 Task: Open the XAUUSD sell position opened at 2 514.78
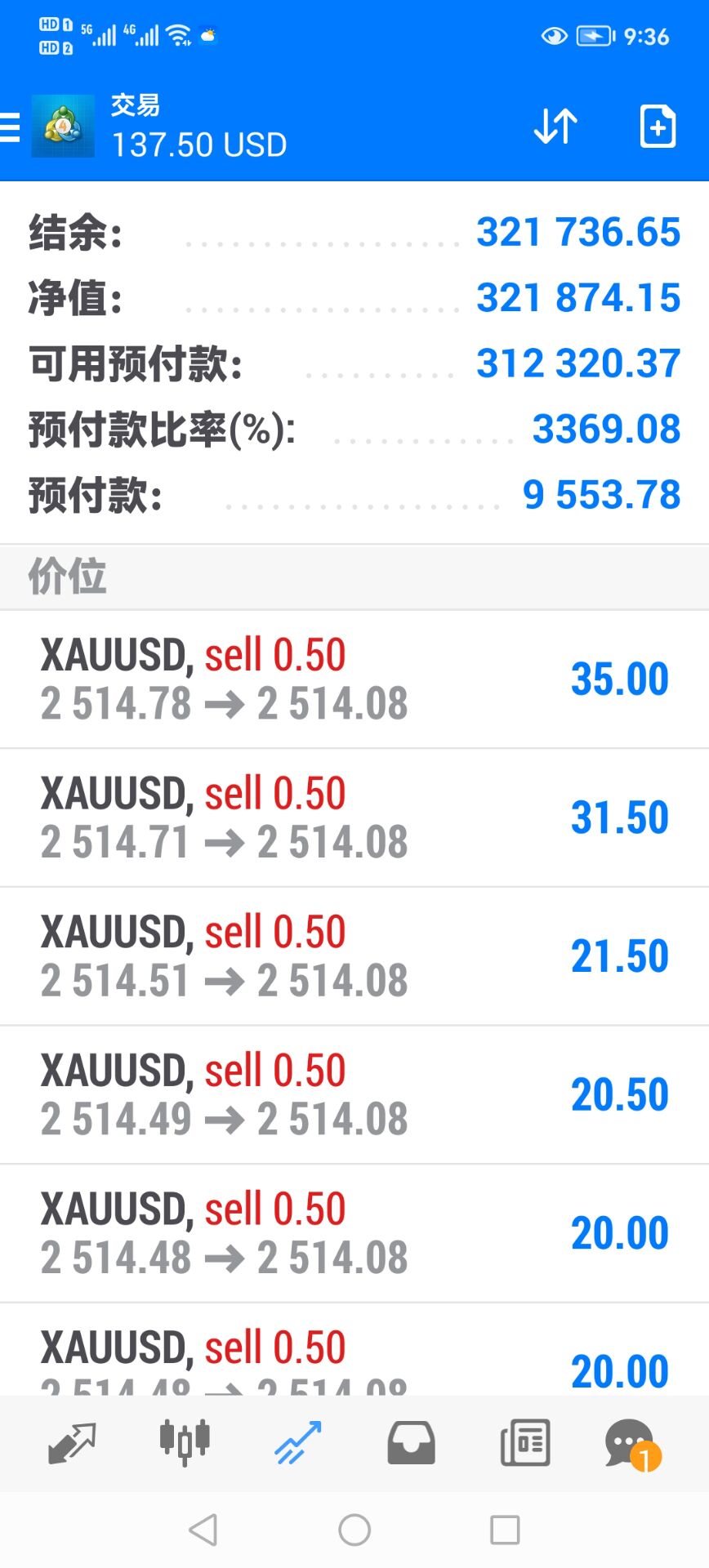[354, 679]
